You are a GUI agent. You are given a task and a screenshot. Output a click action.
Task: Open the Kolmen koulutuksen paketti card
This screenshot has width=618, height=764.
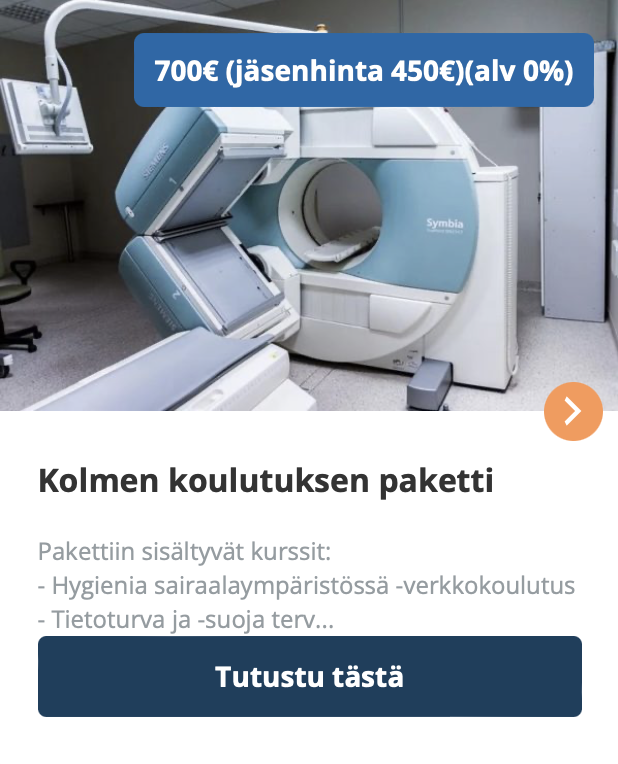coord(266,481)
